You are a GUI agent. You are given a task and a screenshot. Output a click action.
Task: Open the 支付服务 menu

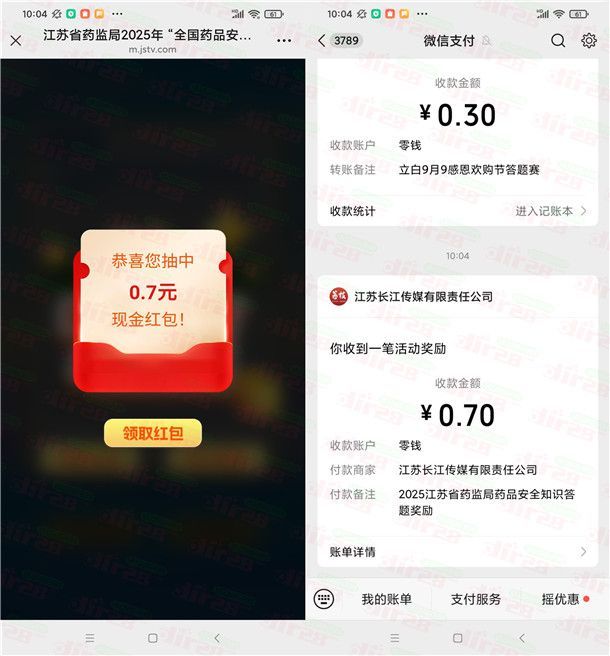pyautogui.click(x=475, y=599)
